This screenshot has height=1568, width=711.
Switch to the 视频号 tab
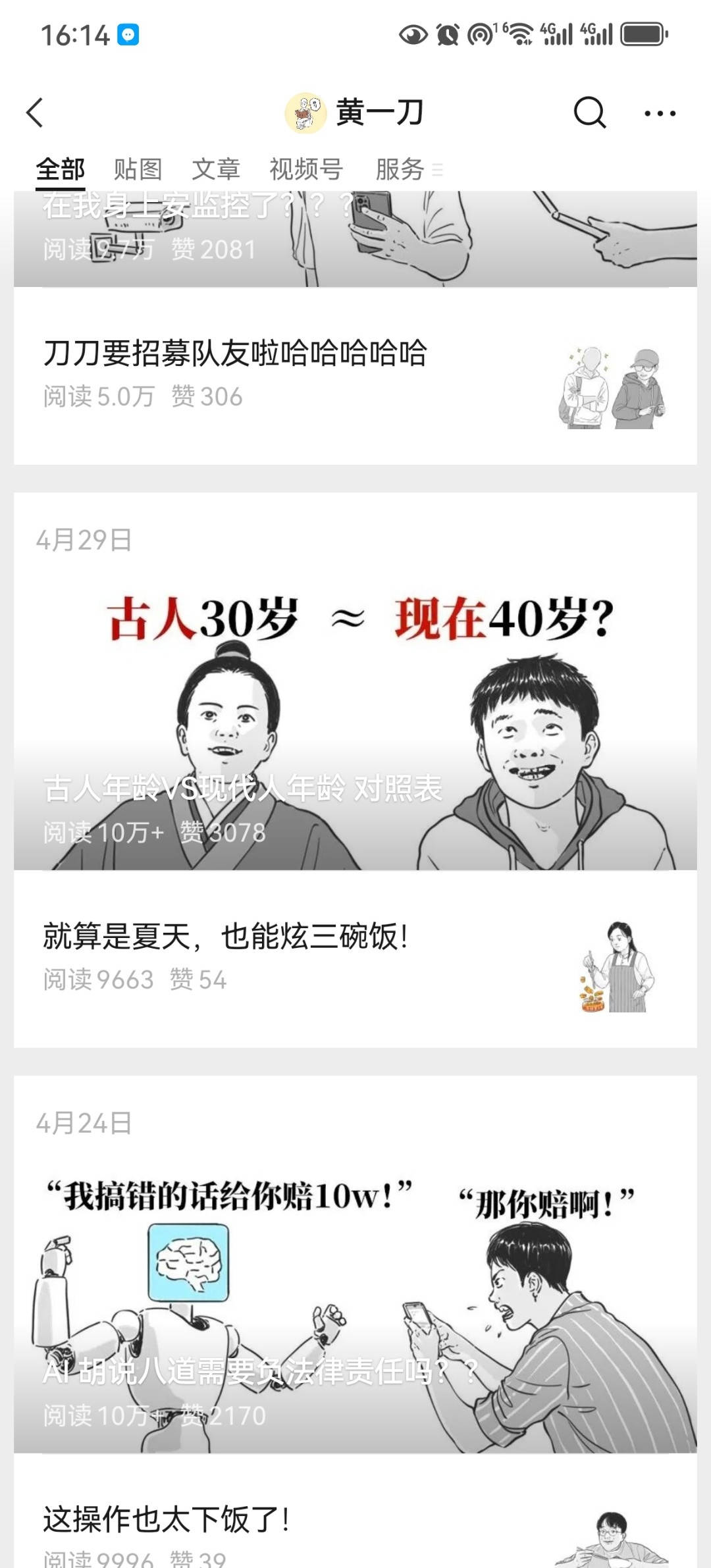(x=306, y=169)
